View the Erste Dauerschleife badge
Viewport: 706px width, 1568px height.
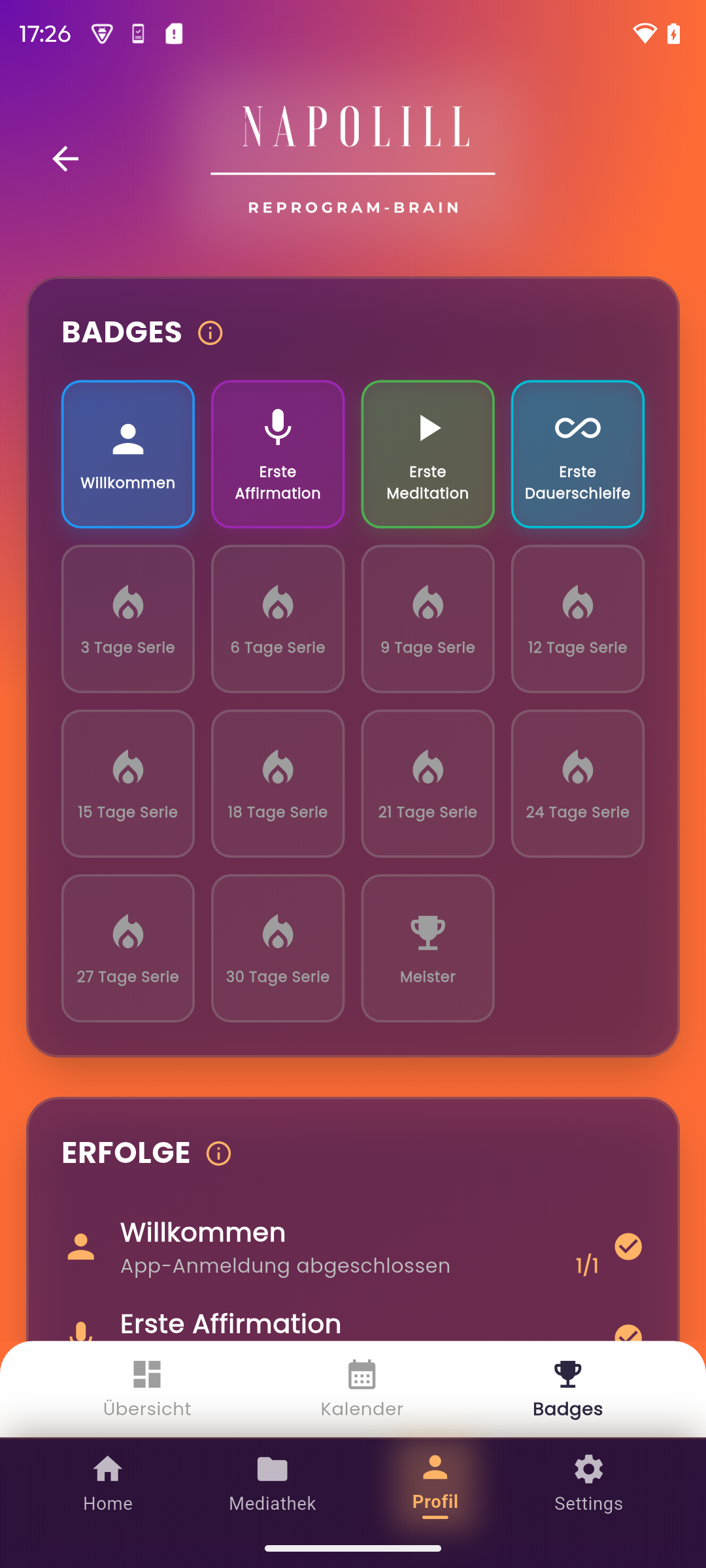coord(577,454)
